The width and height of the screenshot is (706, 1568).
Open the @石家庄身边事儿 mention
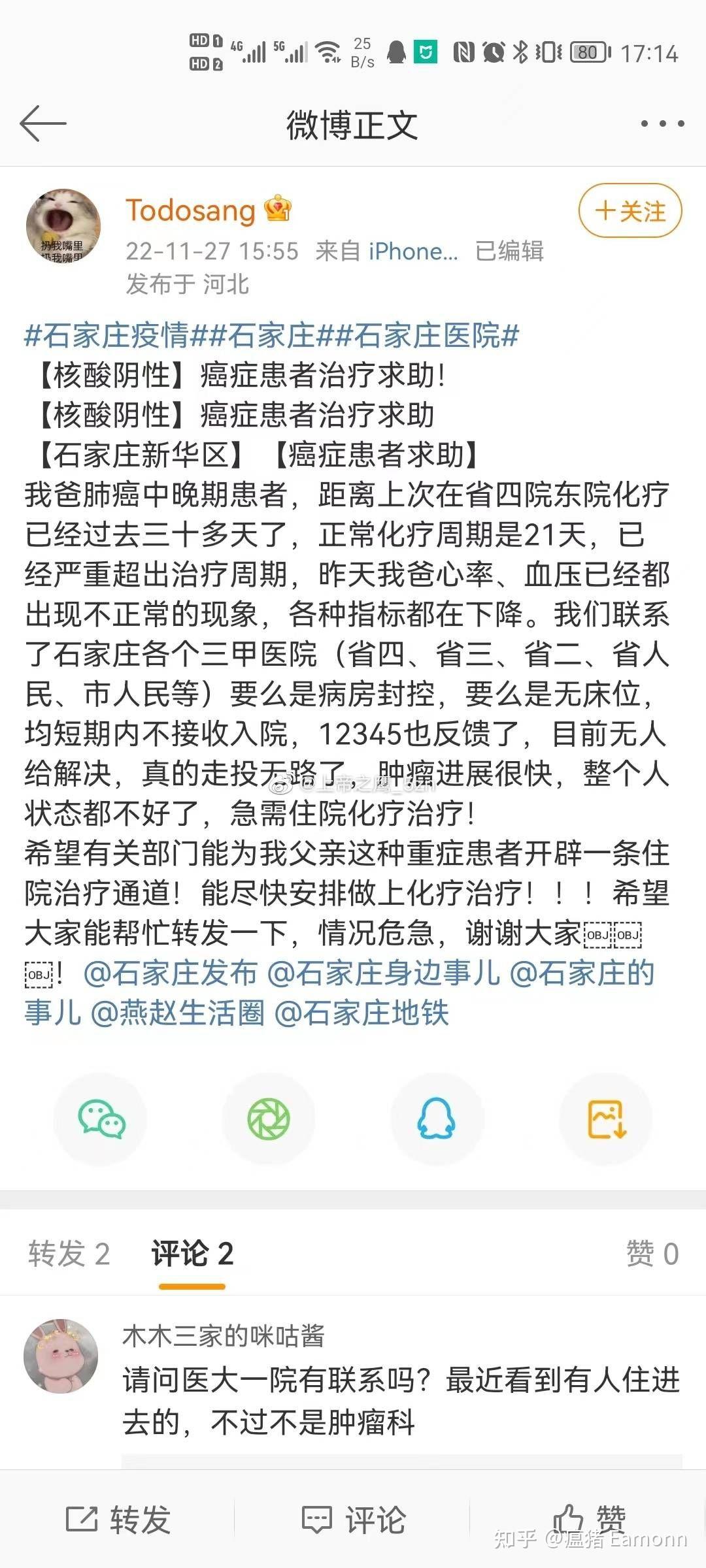tap(384, 973)
